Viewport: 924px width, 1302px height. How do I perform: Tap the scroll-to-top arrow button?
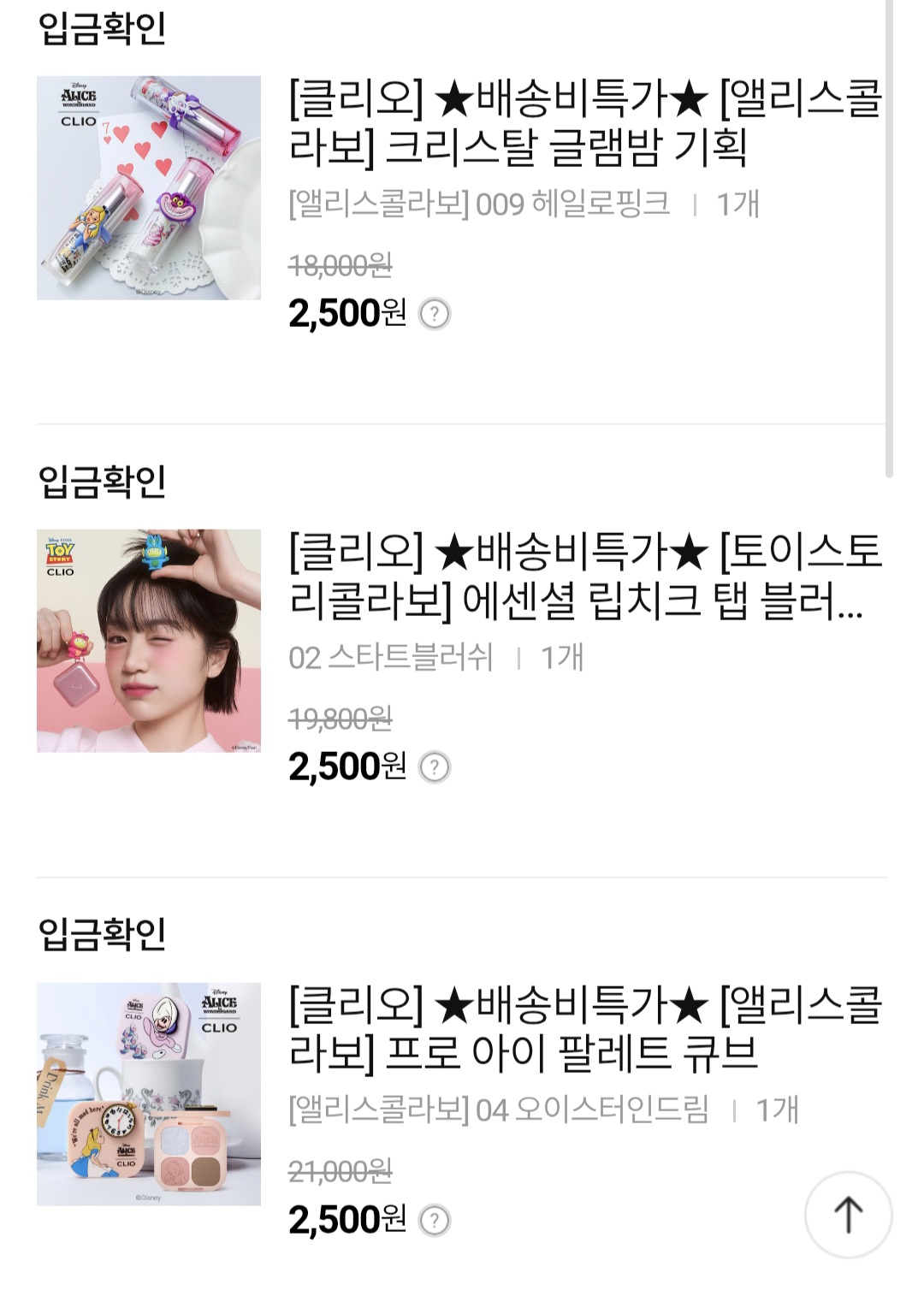click(848, 1215)
